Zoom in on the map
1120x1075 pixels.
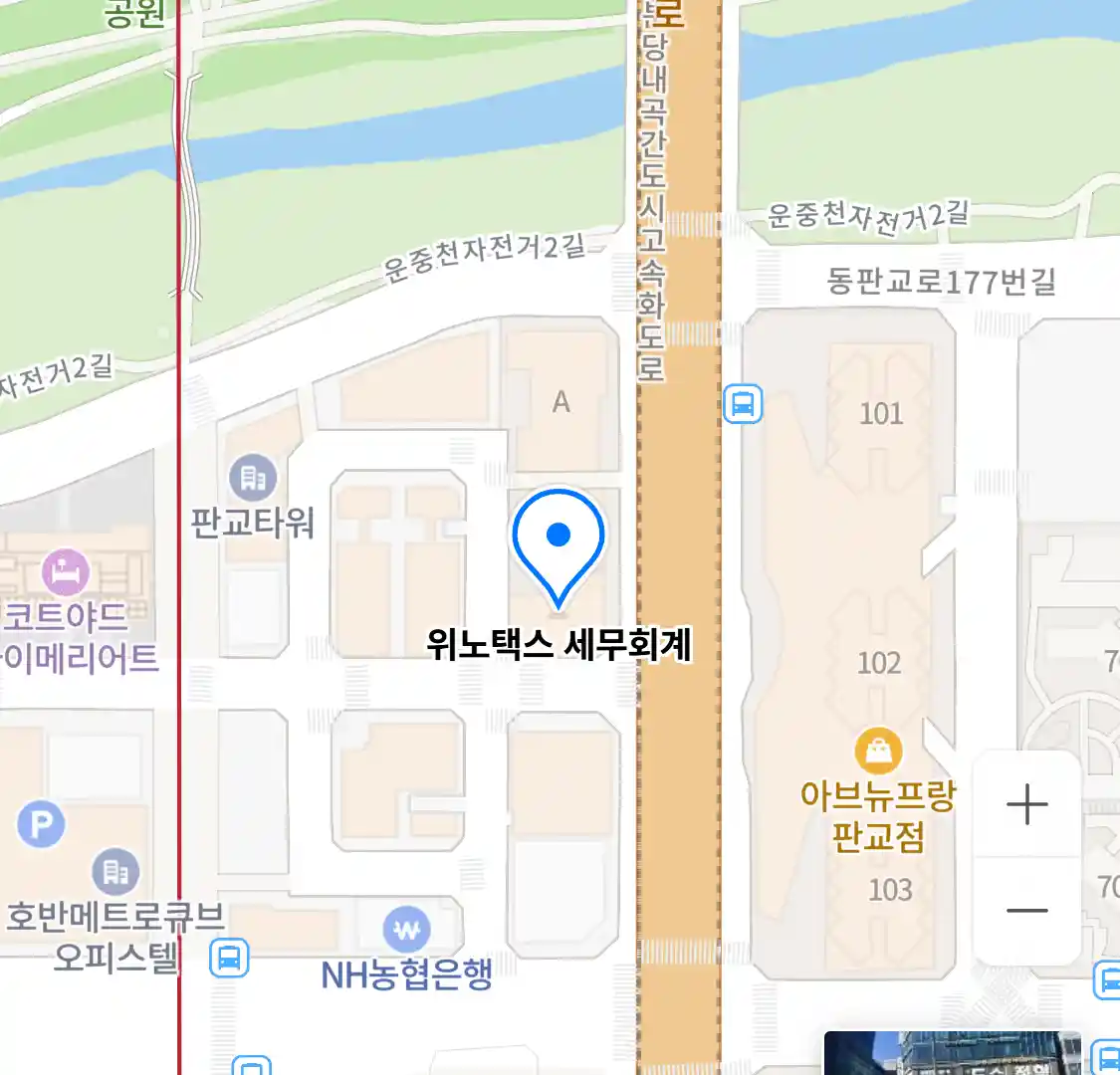click(x=1026, y=804)
